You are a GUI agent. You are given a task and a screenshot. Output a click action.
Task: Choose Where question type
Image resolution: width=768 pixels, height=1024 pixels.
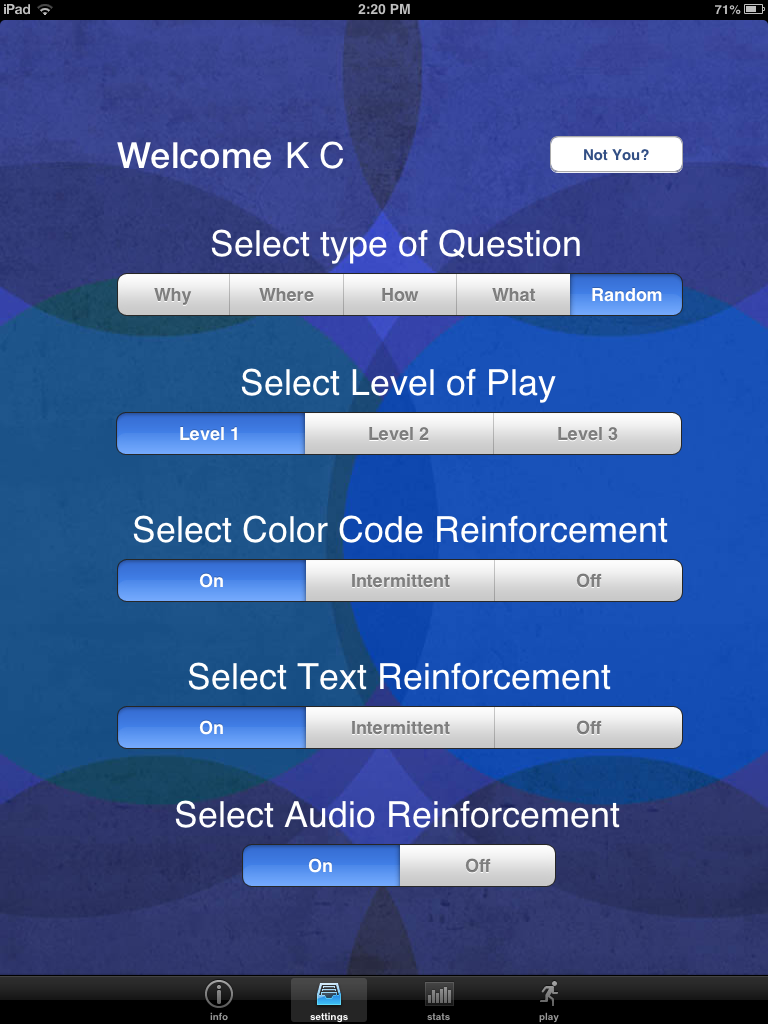click(286, 295)
